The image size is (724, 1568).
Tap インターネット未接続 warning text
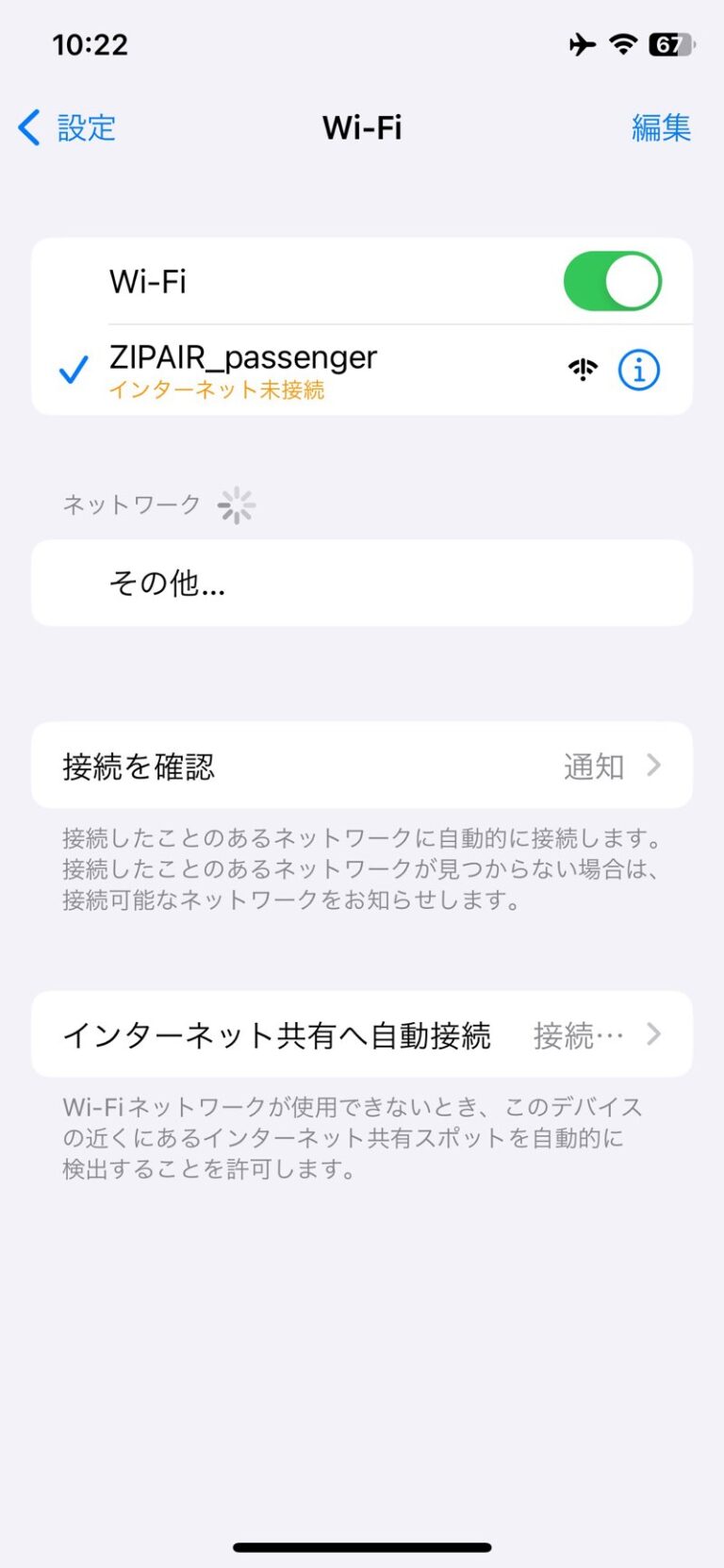click(x=218, y=390)
